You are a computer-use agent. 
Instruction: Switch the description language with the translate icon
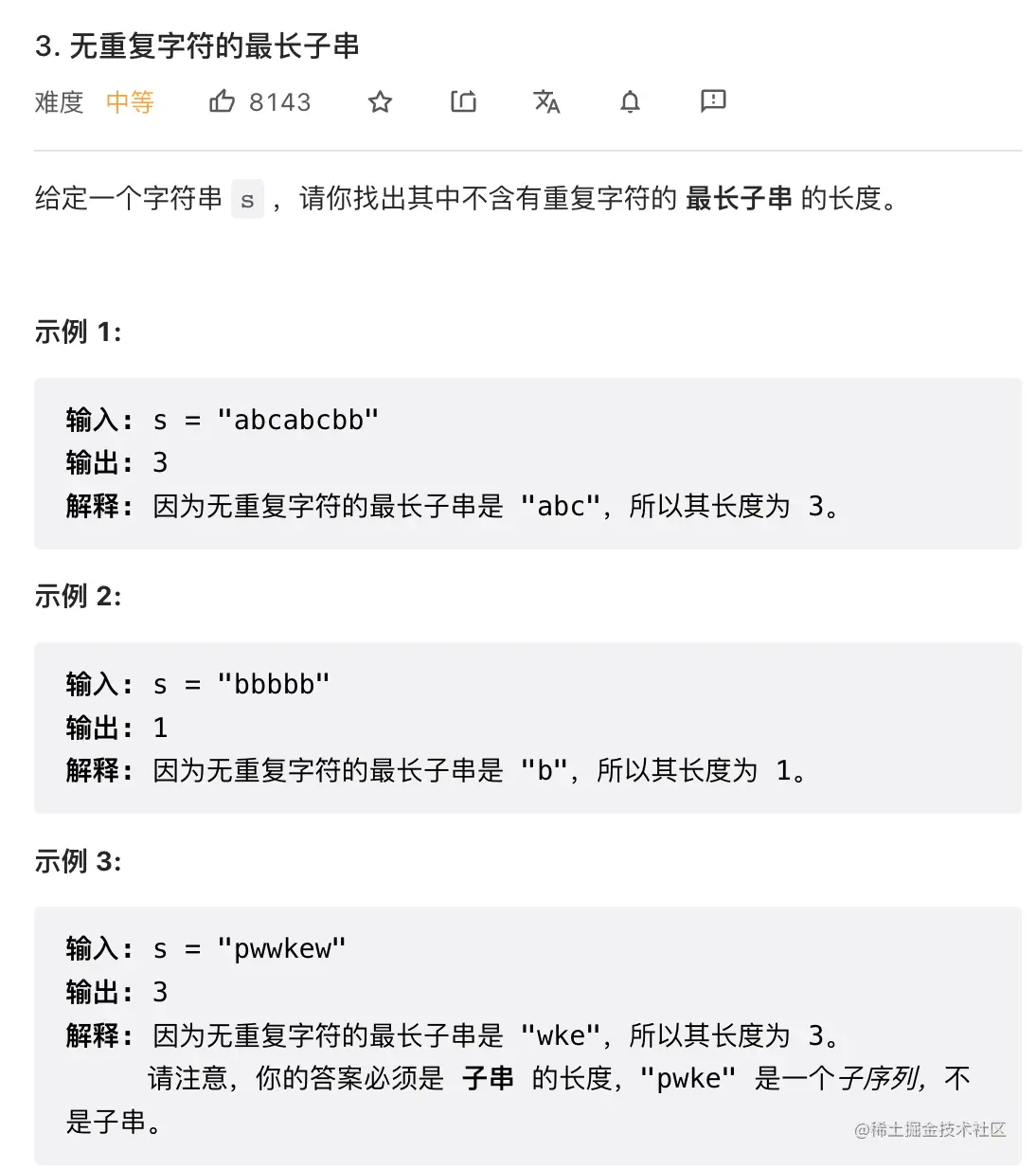[546, 101]
